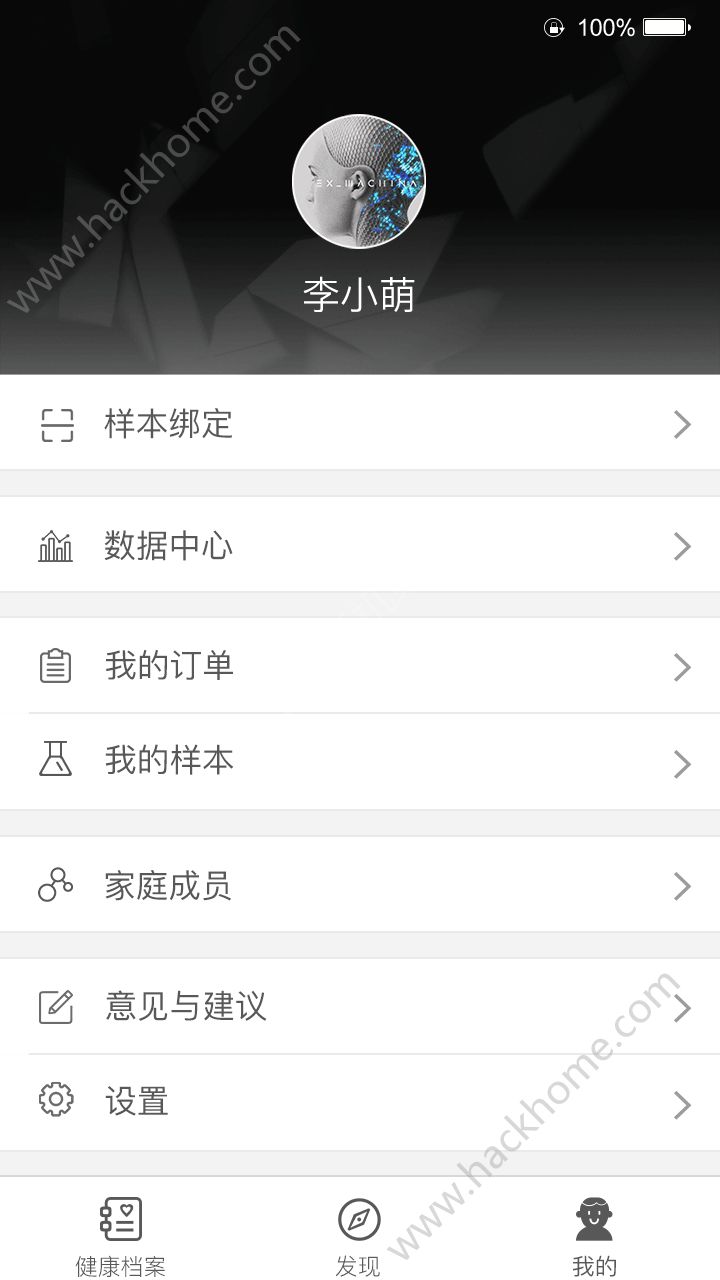Select the 我的 tab
Viewport: 720px width, 1280px height.
click(x=594, y=1236)
